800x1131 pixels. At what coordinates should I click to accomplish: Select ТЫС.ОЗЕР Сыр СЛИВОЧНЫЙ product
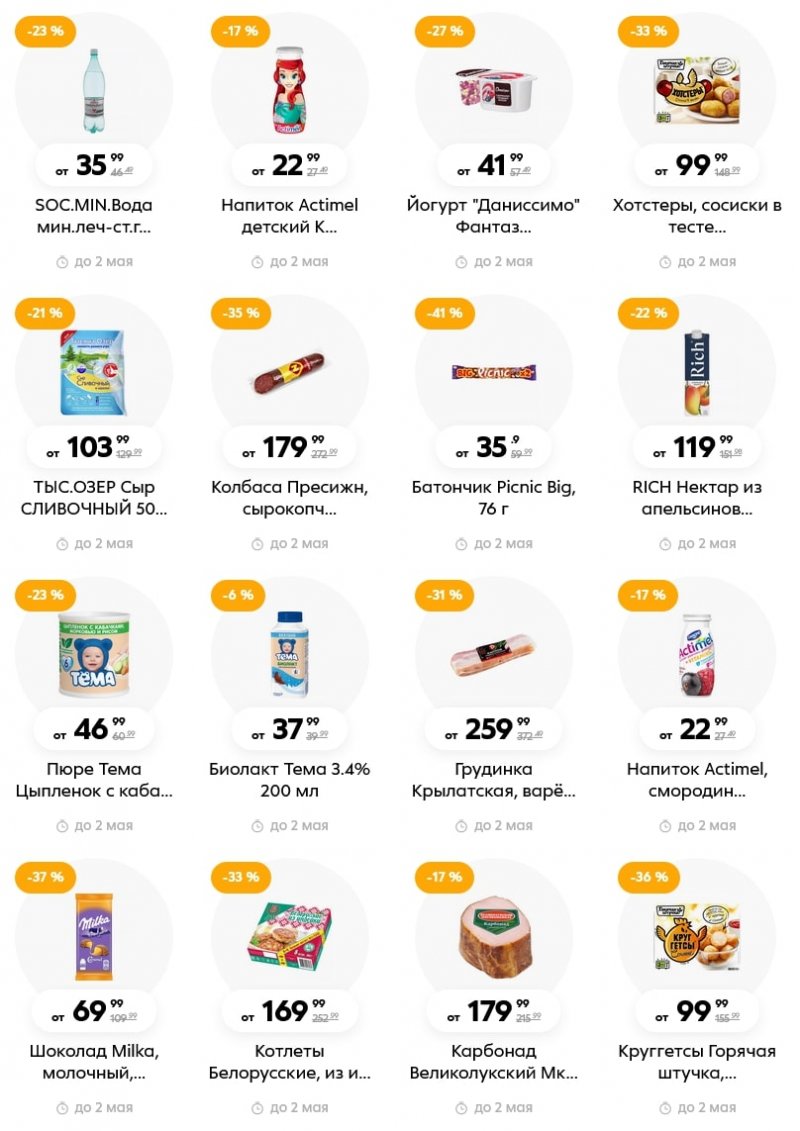94,374
